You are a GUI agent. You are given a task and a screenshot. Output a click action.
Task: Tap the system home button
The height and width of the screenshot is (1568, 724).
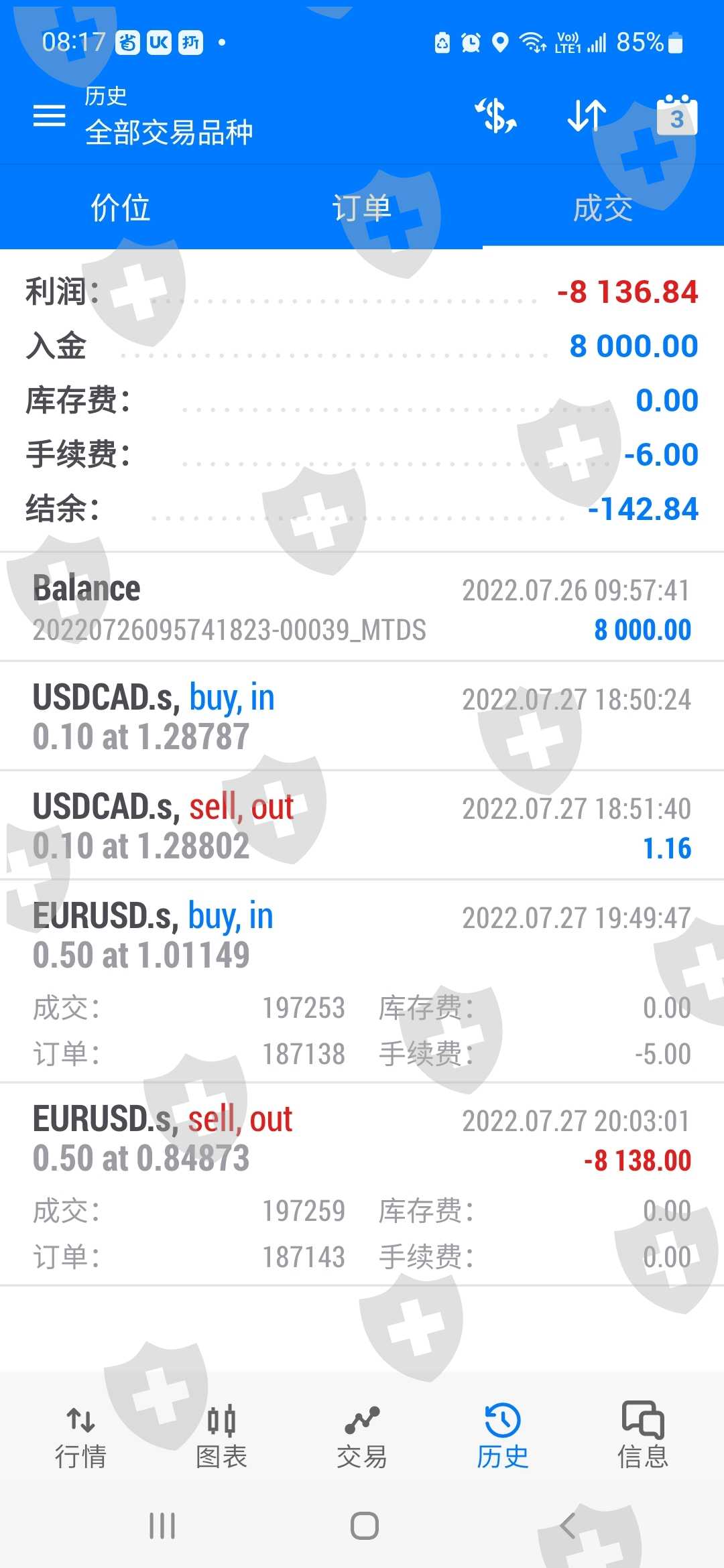tap(364, 1526)
